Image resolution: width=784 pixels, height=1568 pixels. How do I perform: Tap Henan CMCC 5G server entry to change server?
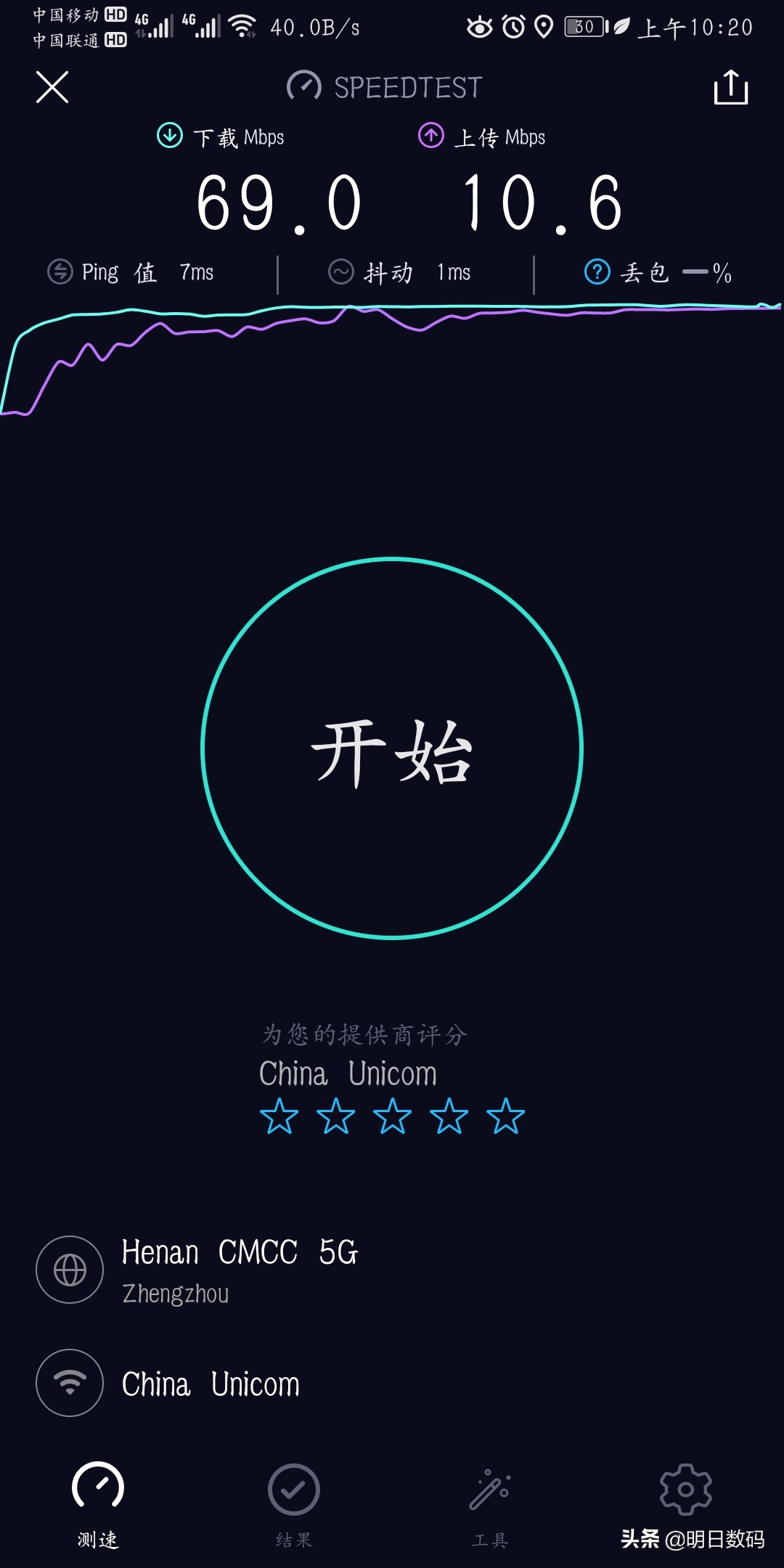[240, 1268]
